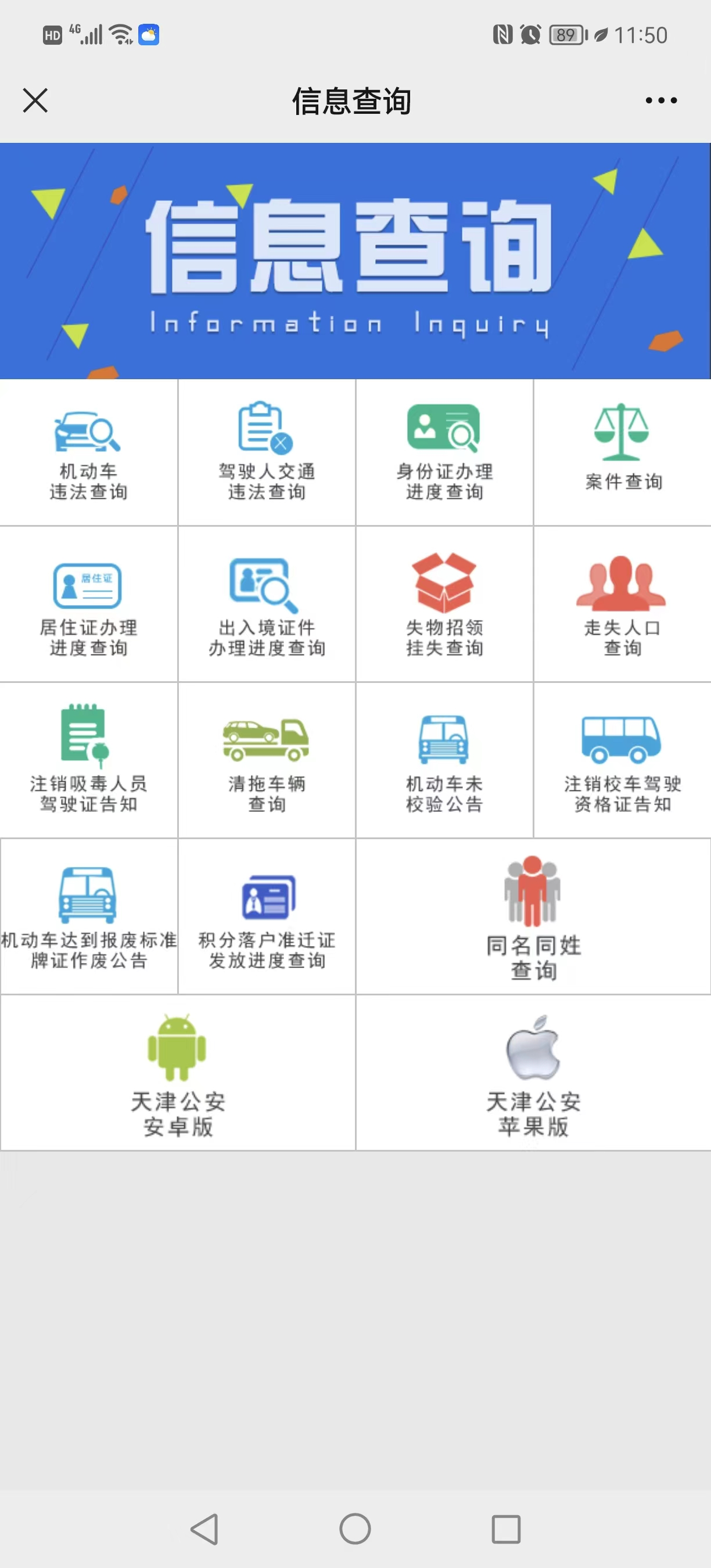The image size is (711, 1568).
Task: Get 天津公安 苹果版
Action: (x=533, y=1074)
